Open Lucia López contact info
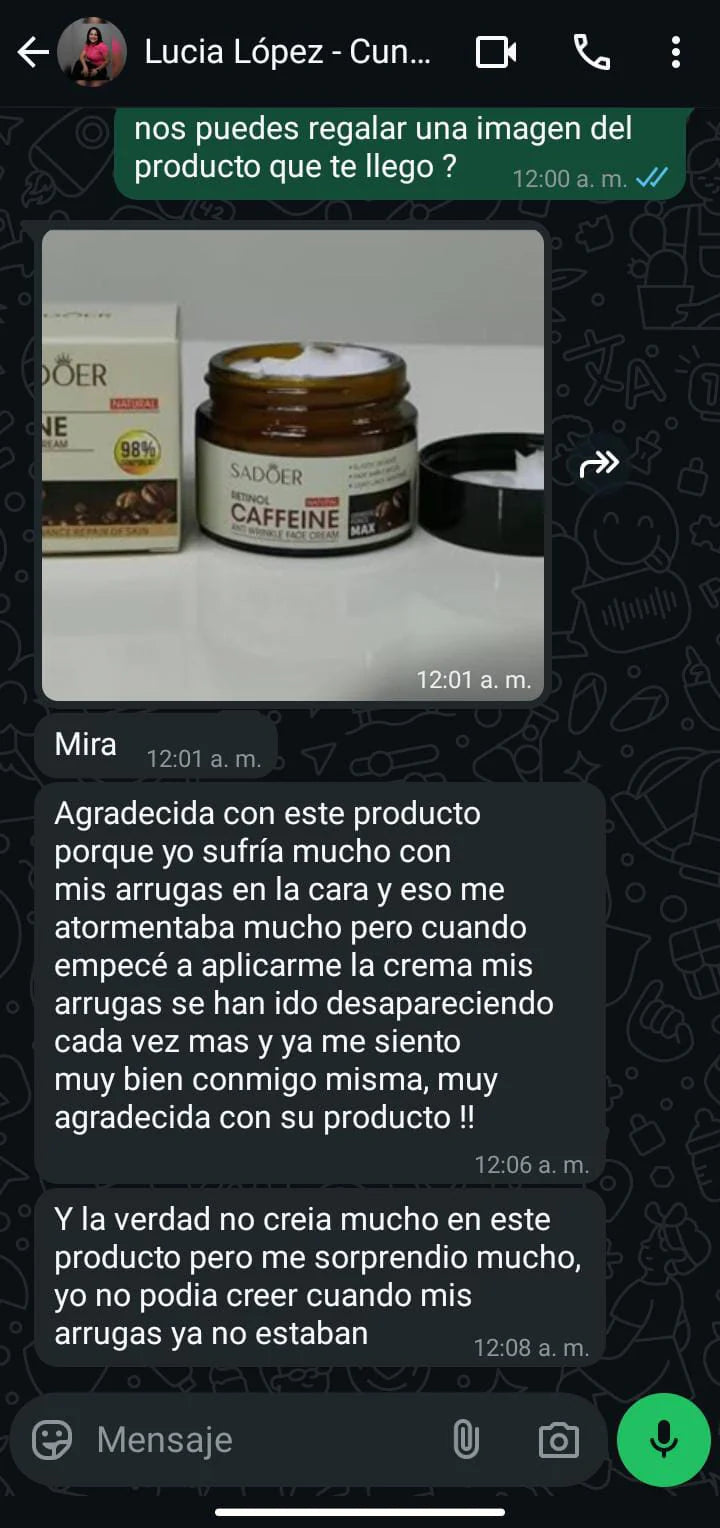The height and width of the screenshot is (1528, 720). 288,52
